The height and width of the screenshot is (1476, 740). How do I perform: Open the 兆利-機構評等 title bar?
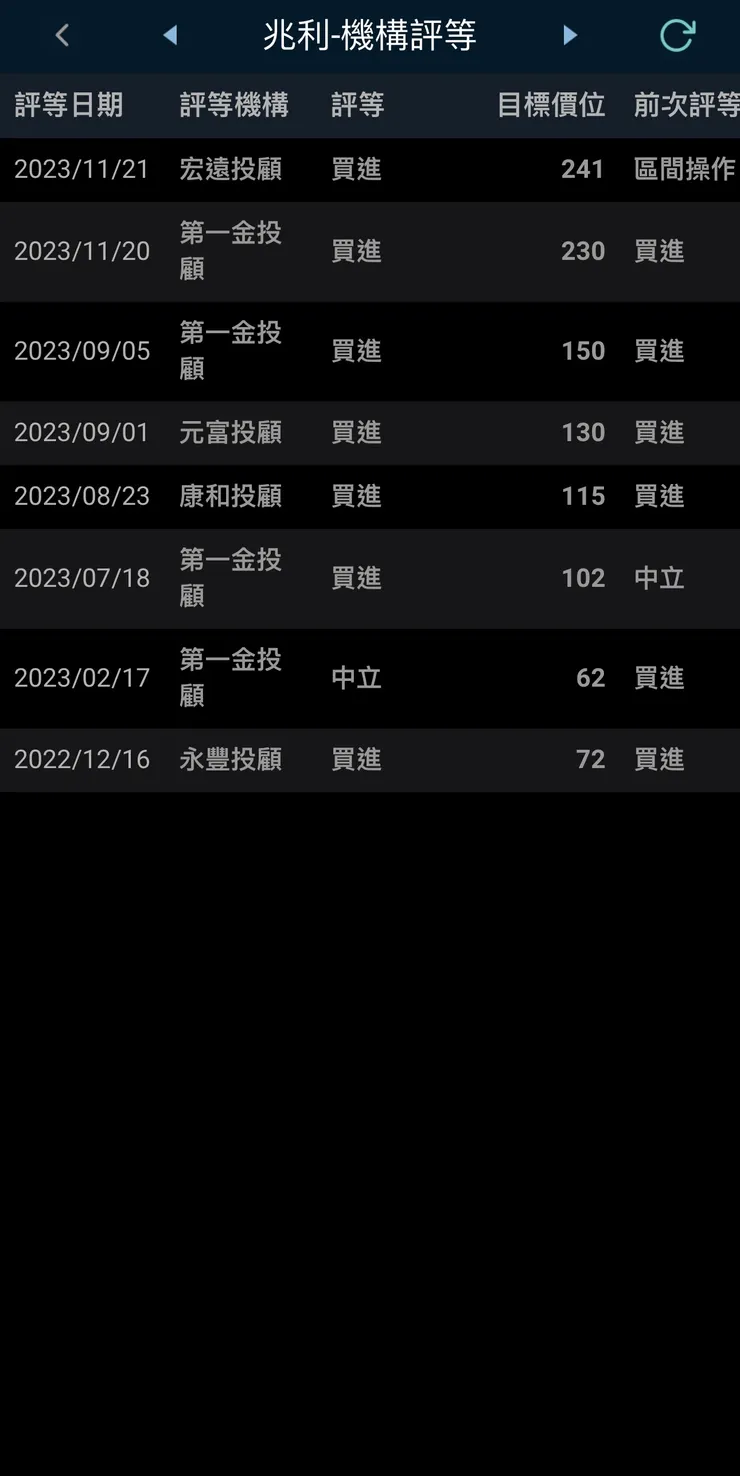pos(370,35)
